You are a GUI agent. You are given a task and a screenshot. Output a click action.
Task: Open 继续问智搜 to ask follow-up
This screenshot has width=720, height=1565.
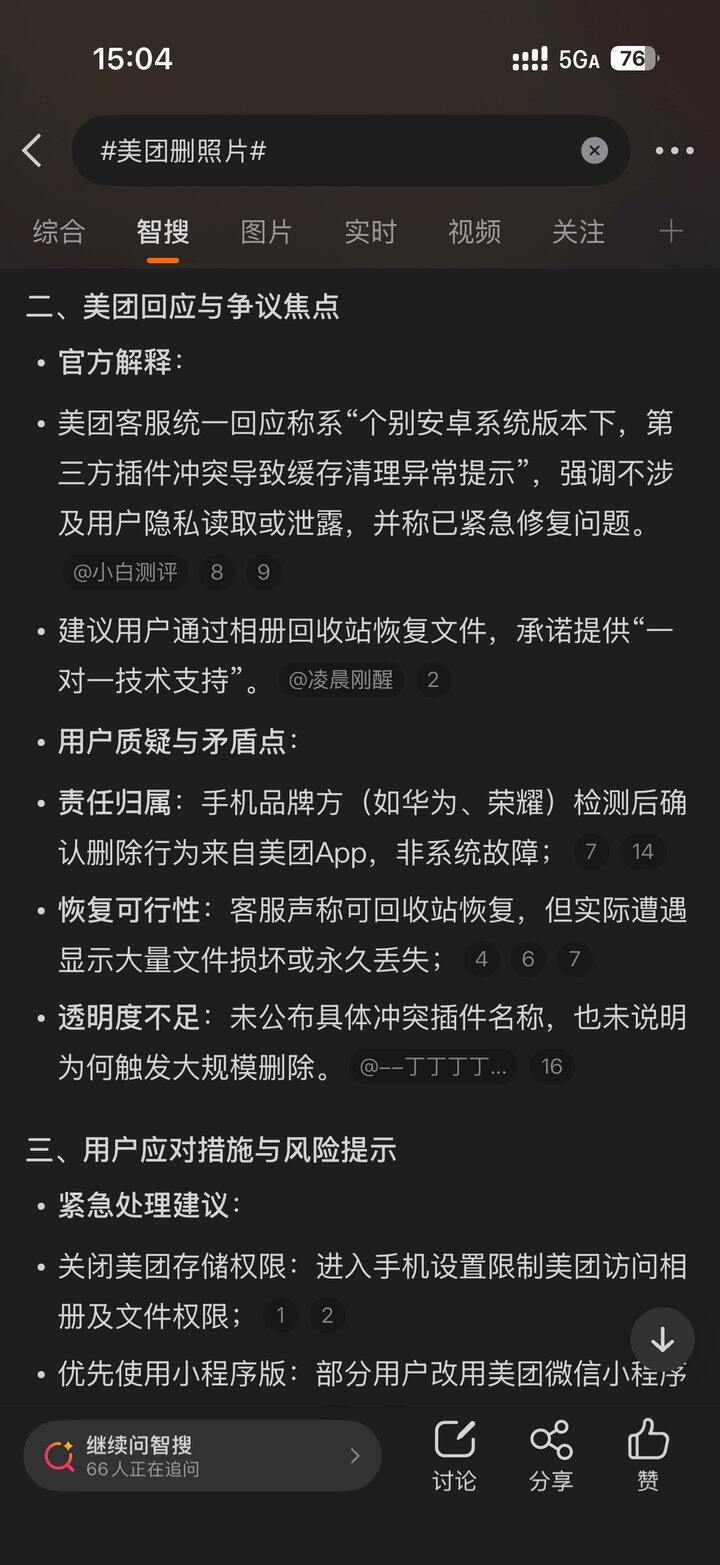(202, 1456)
